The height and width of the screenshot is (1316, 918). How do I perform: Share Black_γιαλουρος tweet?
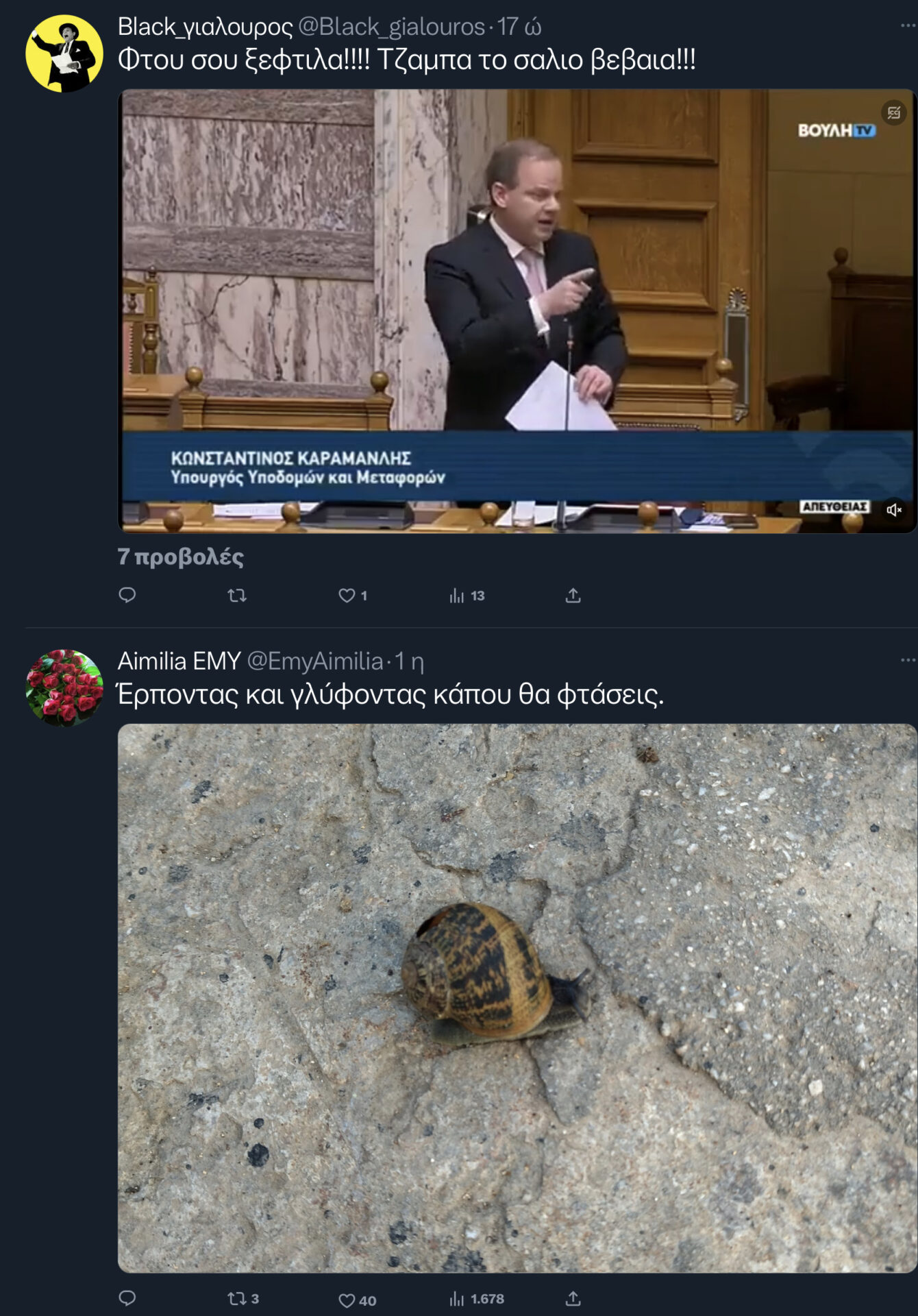coord(573,596)
